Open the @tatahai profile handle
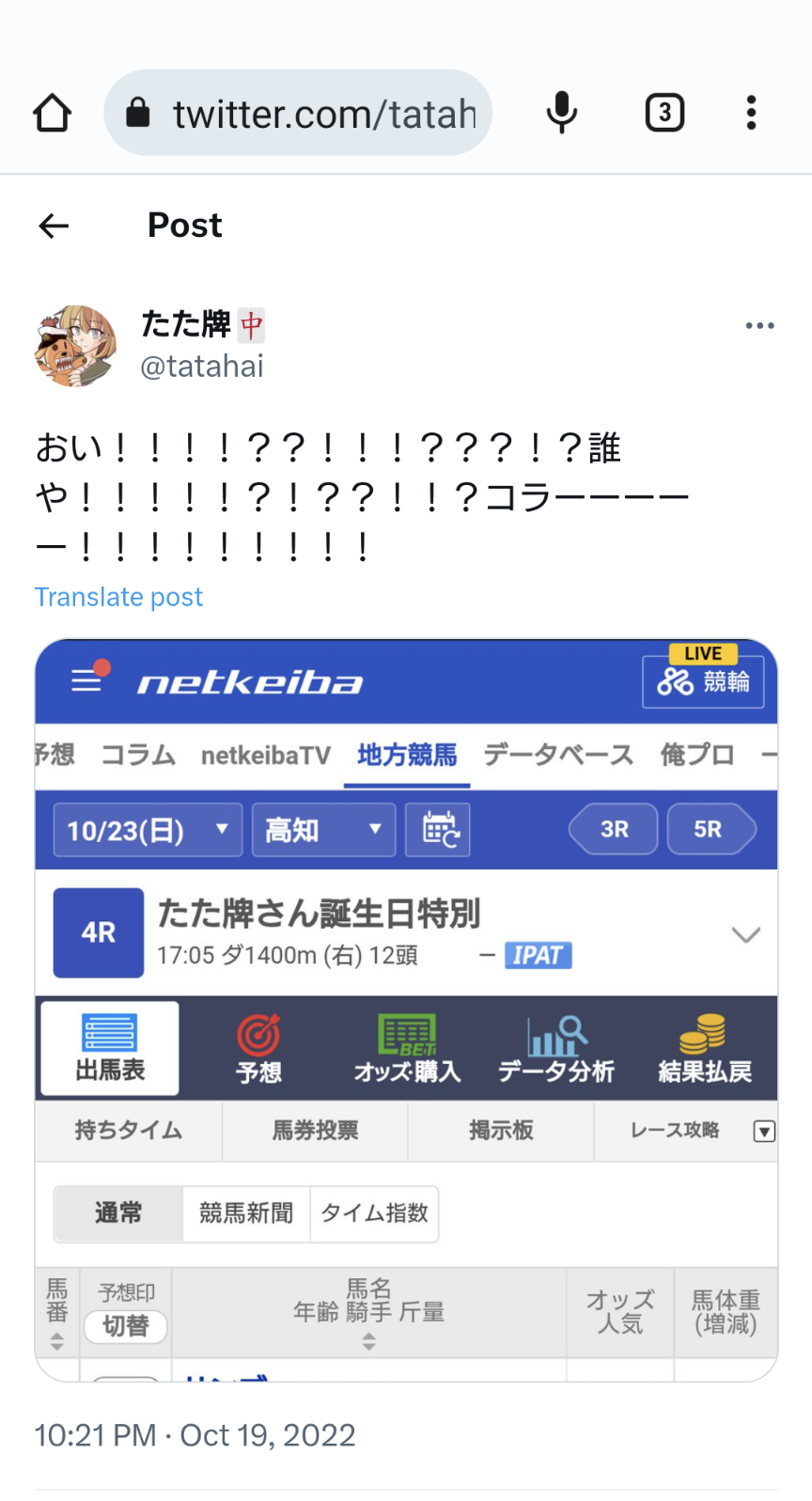812x1501 pixels. click(202, 367)
